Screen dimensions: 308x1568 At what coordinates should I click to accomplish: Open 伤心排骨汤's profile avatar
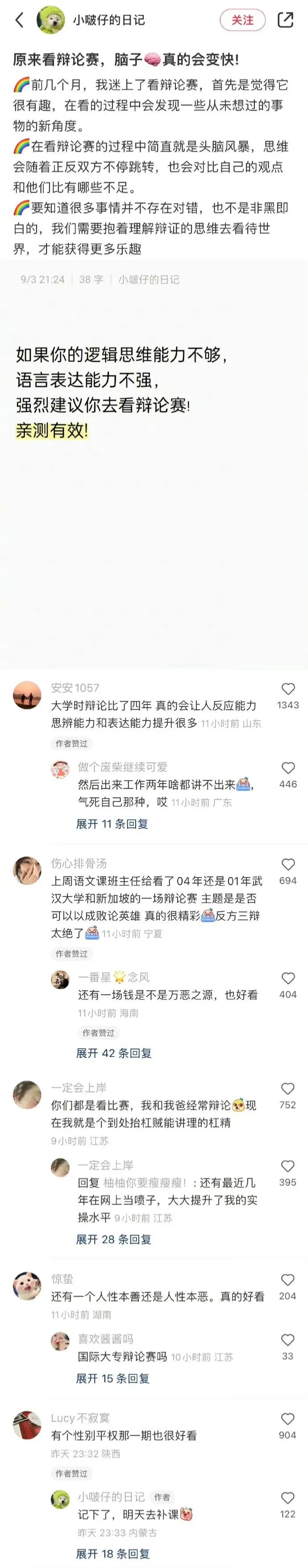tap(27, 870)
